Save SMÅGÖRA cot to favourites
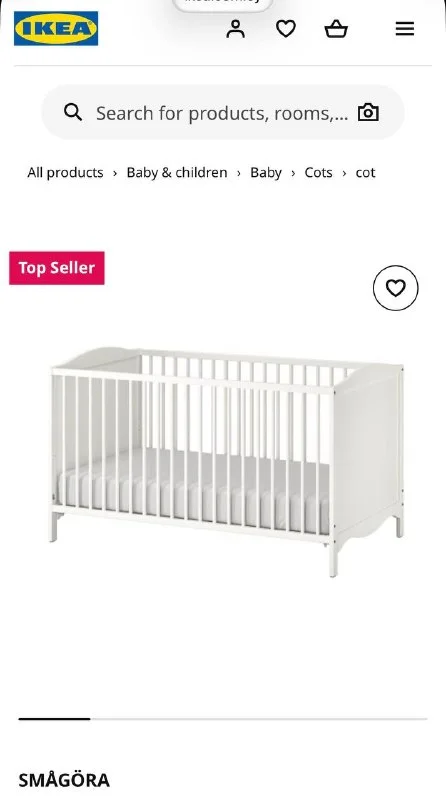 click(395, 288)
